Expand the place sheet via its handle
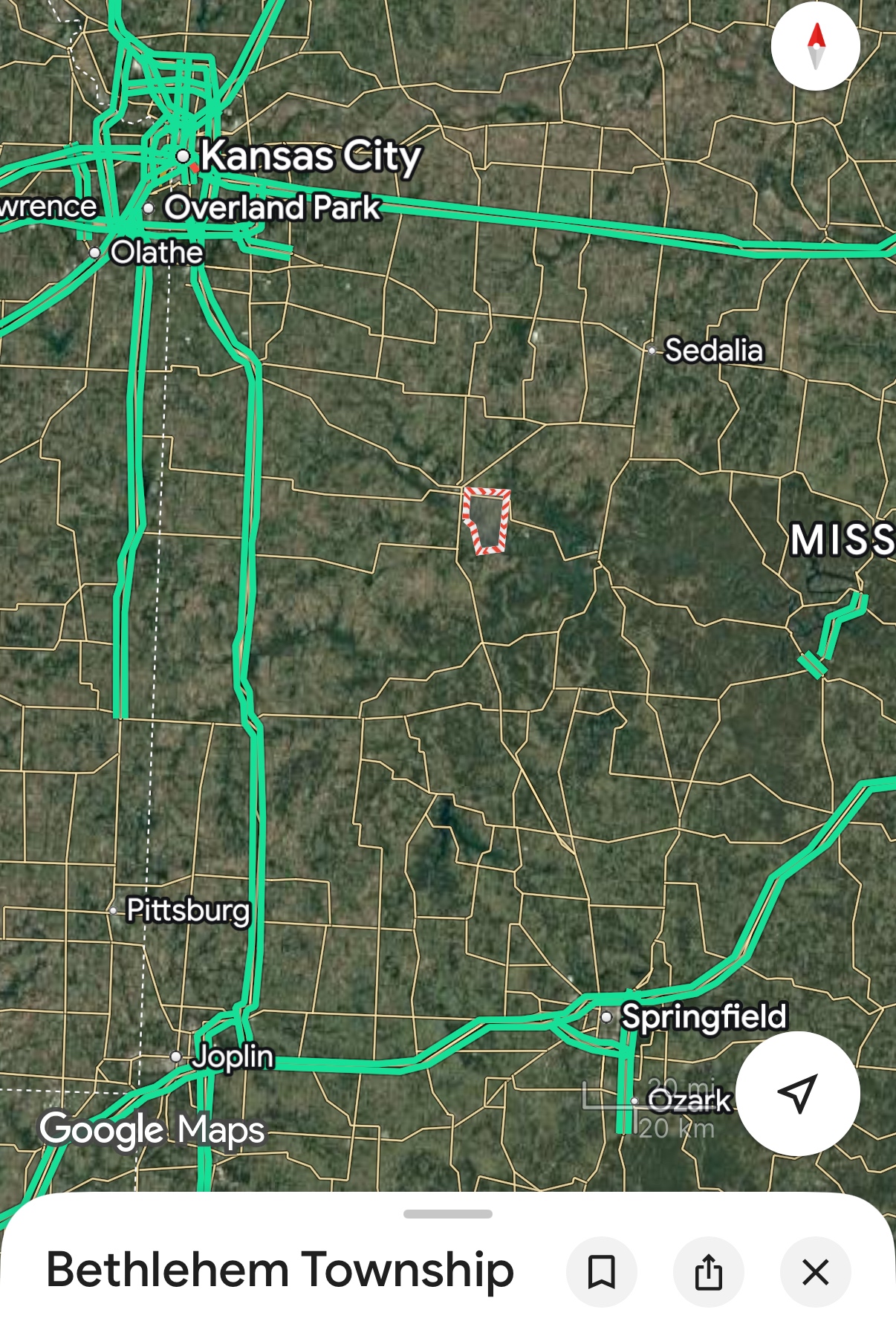Image resolution: width=896 pixels, height=1327 pixels. tap(447, 1214)
